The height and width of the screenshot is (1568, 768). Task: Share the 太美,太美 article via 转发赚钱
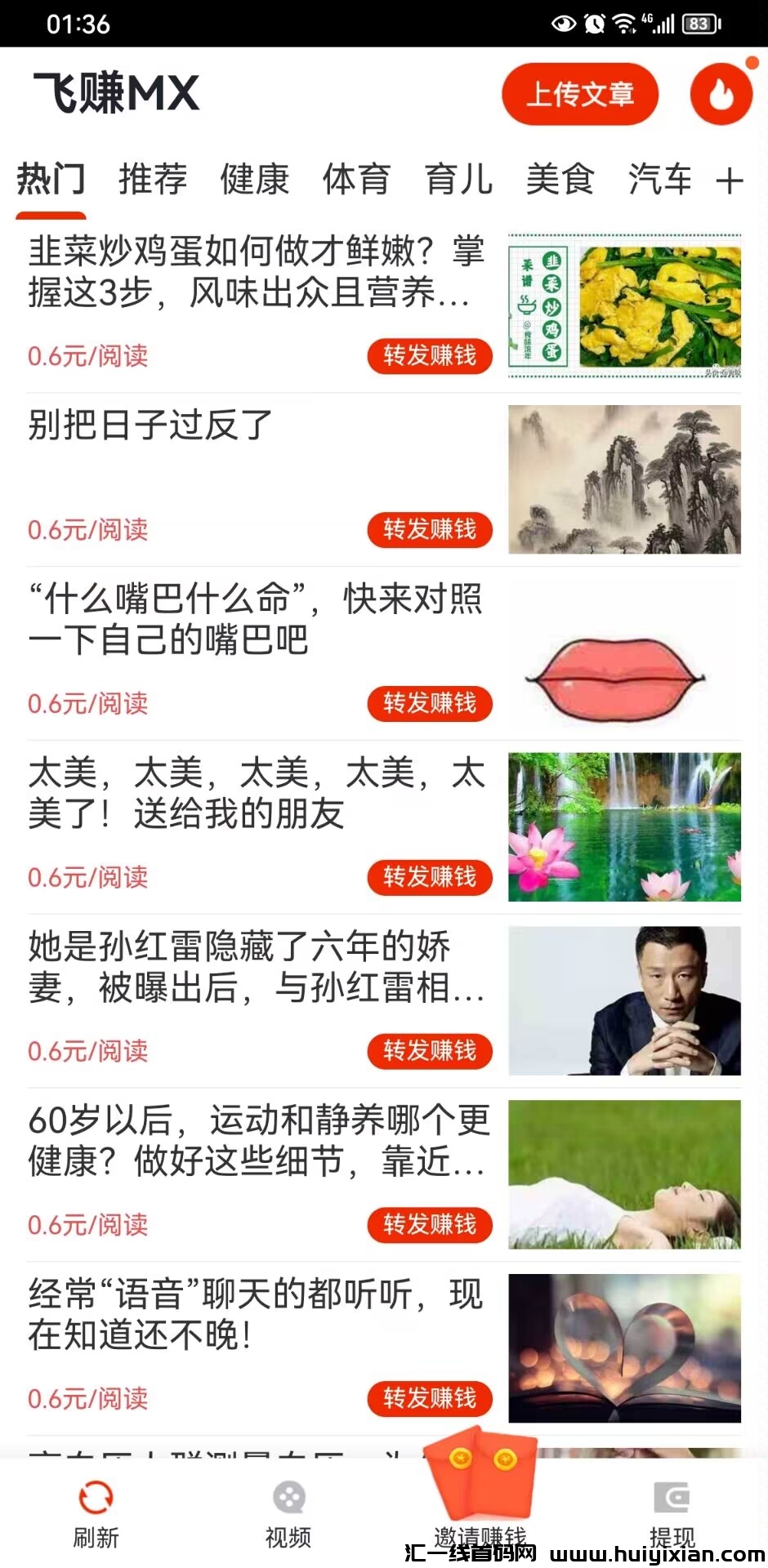click(430, 877)
